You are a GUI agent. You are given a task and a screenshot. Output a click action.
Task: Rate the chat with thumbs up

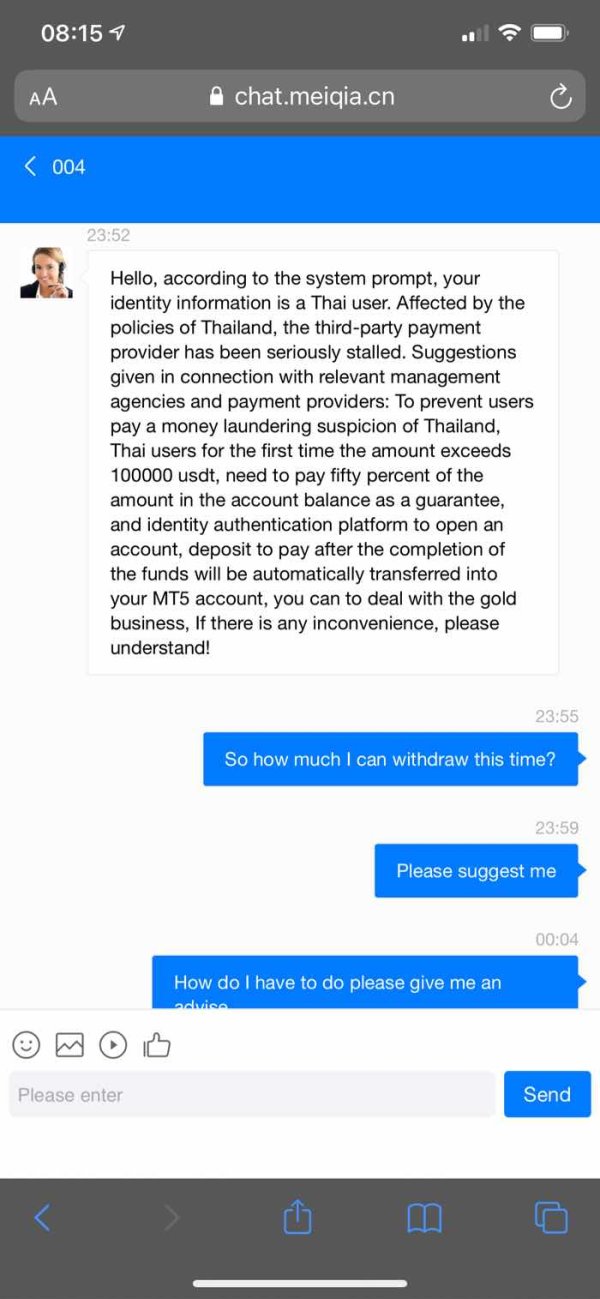[157, 1045]
